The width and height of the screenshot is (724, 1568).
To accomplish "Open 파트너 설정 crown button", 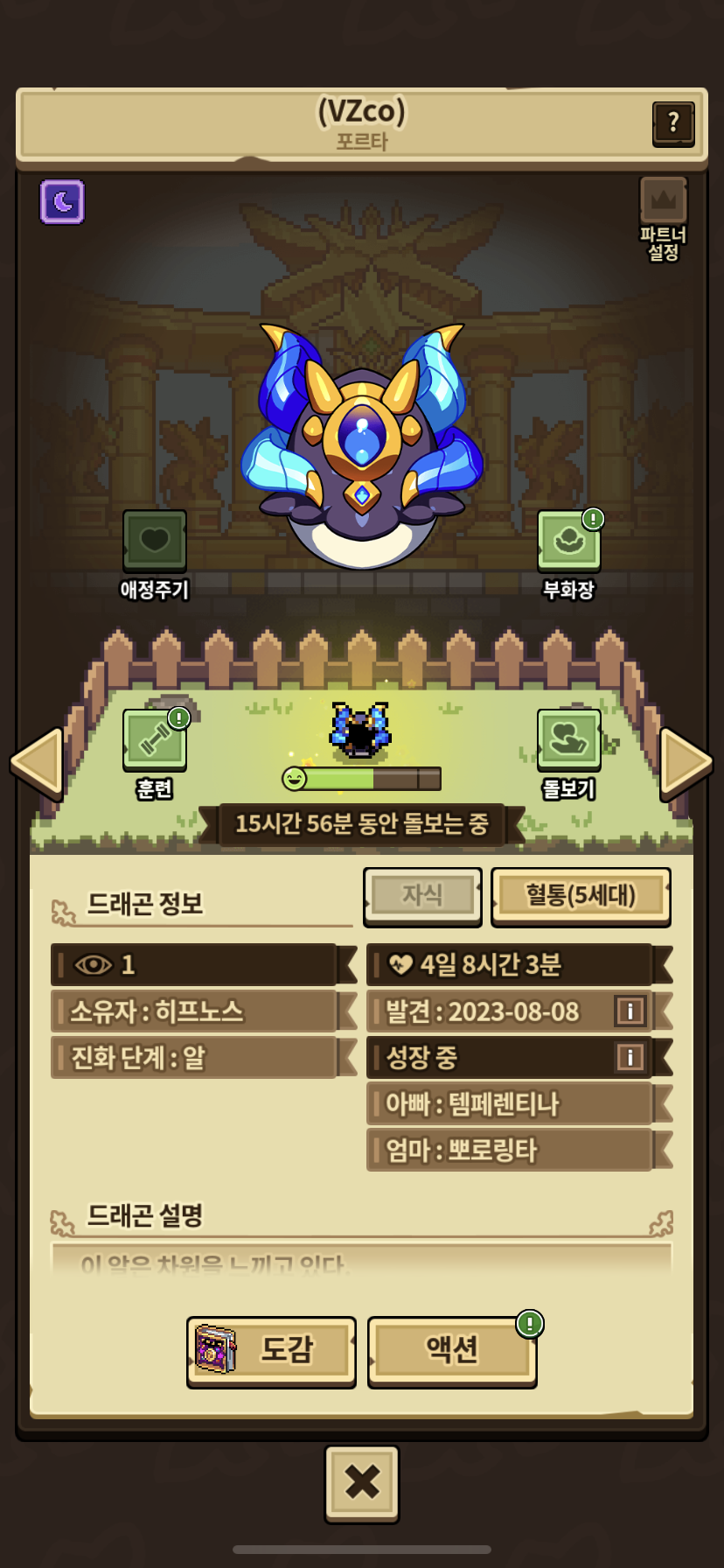I will coord(664,219).
